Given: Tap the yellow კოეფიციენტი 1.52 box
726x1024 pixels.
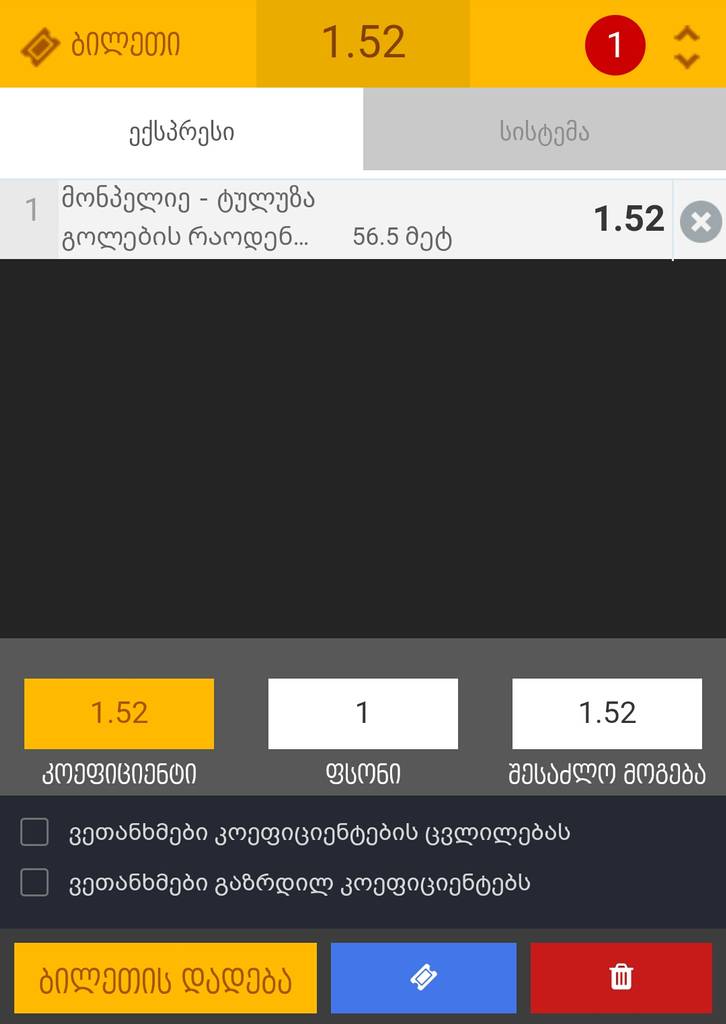Looking at the screenshot, I should tap(119, 713).
